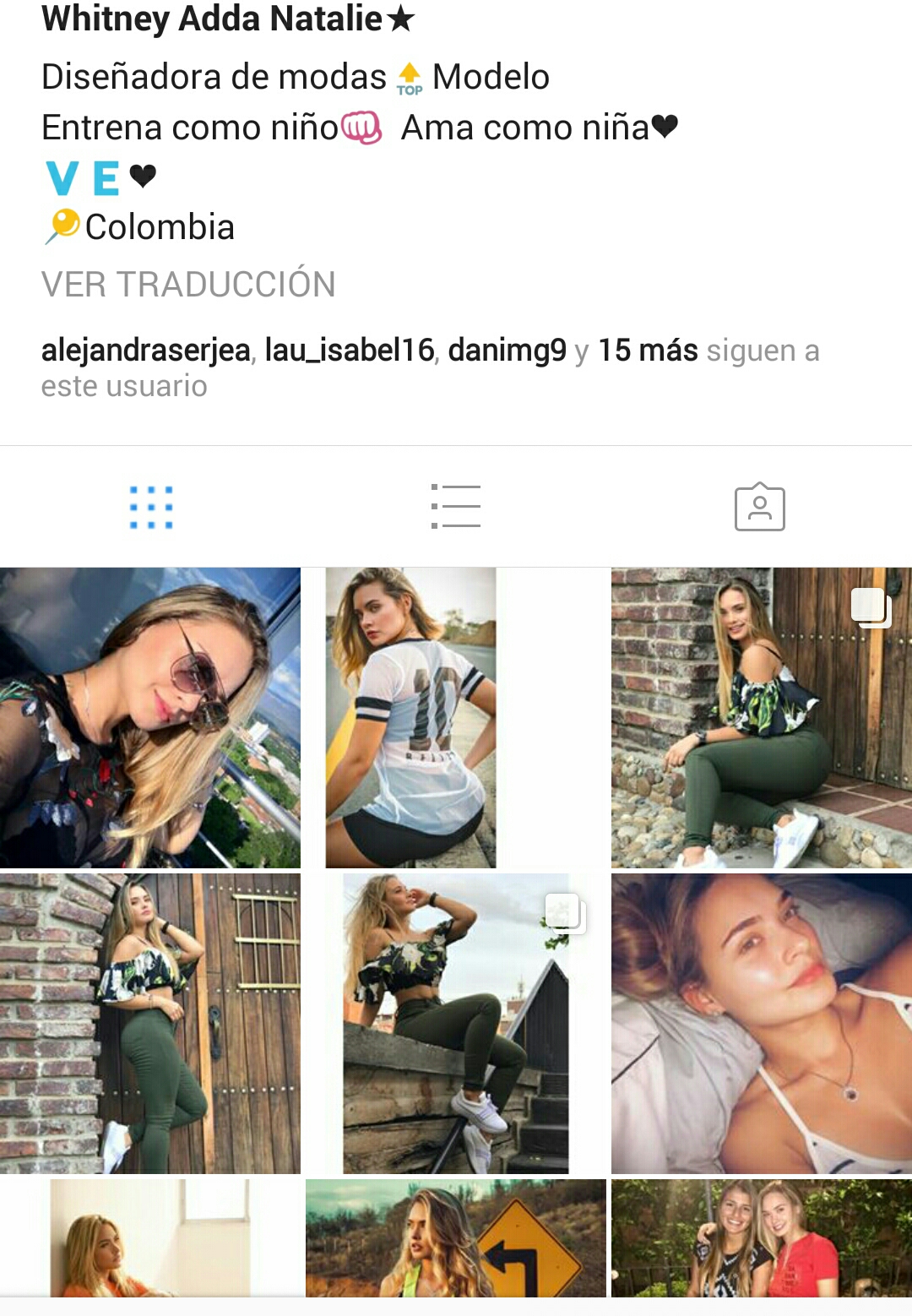
Task: Open the tagged photos tab
Action: coord(759,507)
